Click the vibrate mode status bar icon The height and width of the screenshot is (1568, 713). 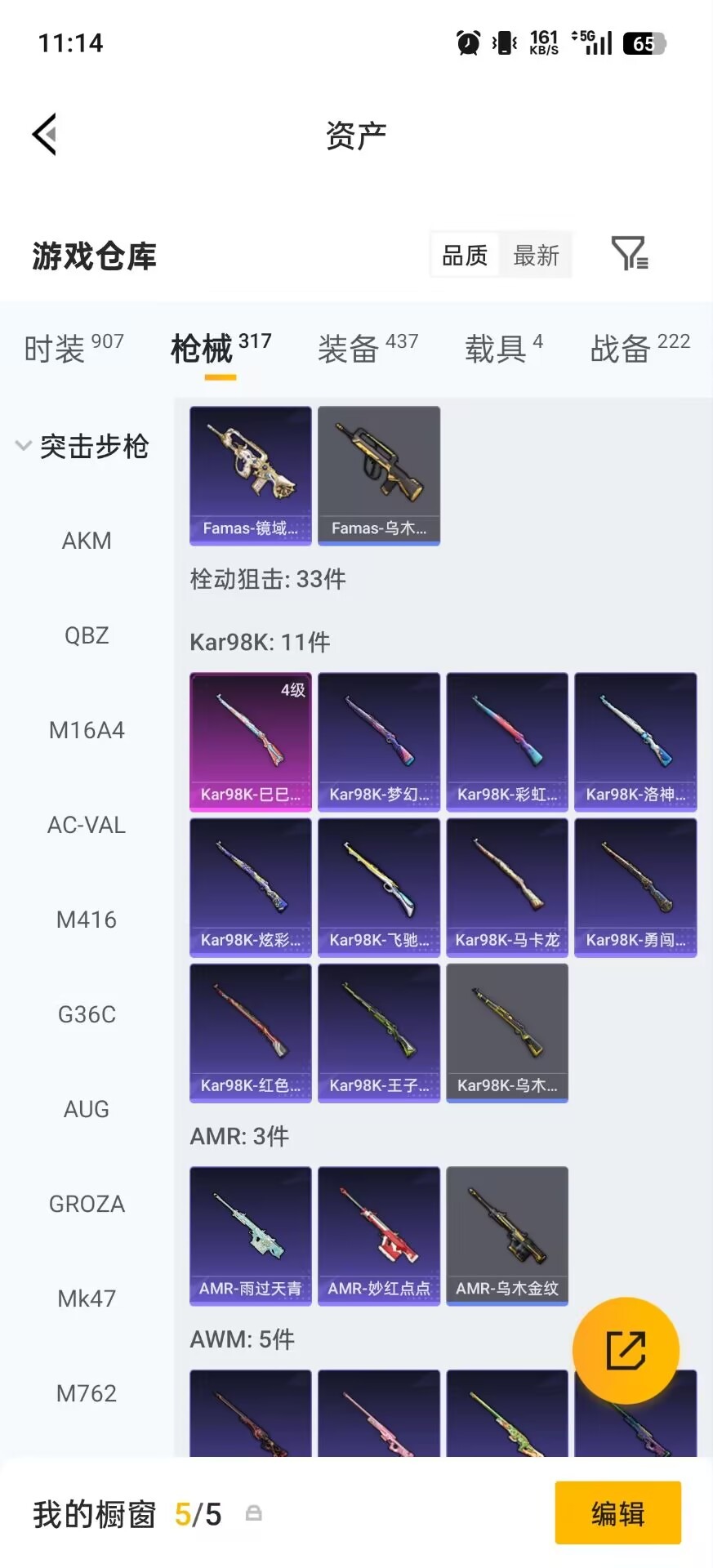(x=504, y=42)
